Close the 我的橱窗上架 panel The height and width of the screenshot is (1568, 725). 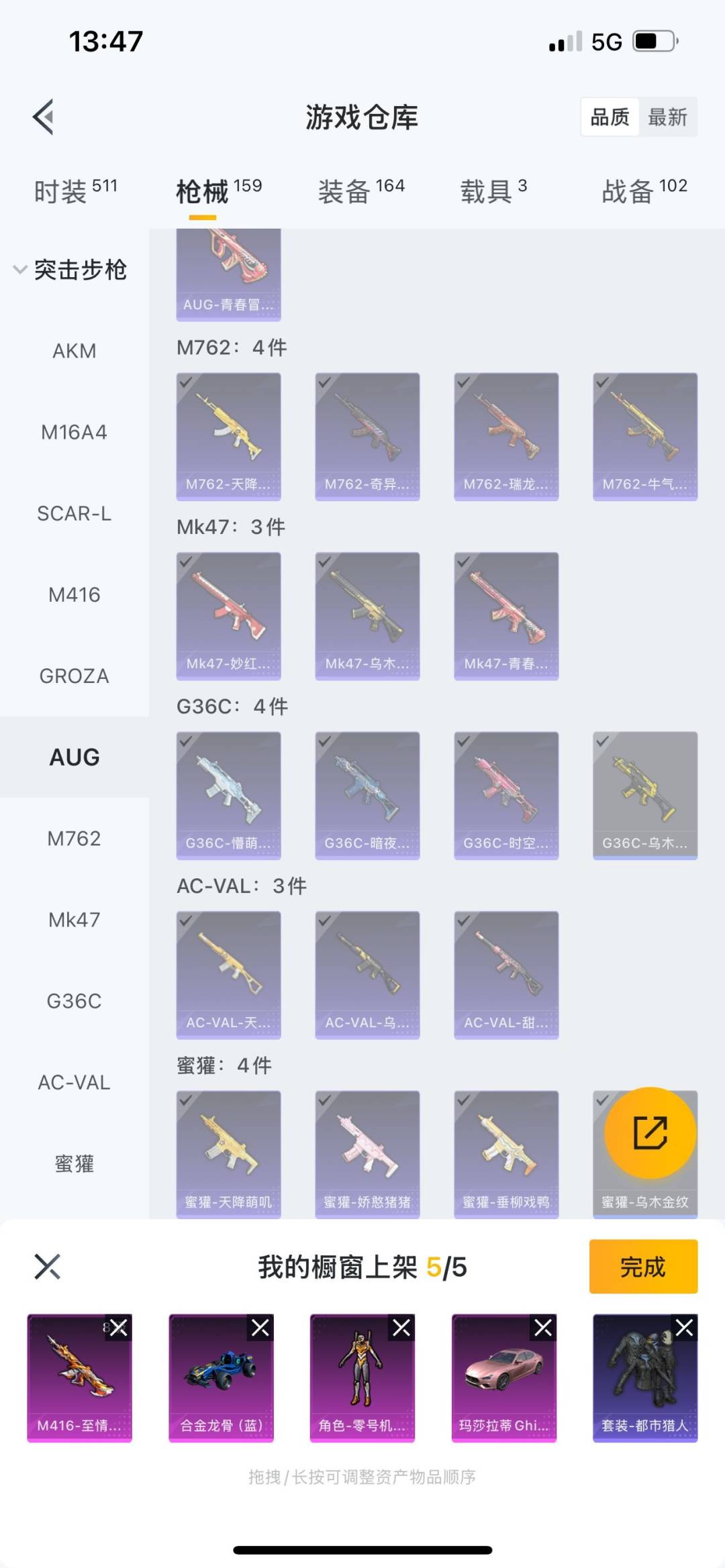tap(47, 1267)
